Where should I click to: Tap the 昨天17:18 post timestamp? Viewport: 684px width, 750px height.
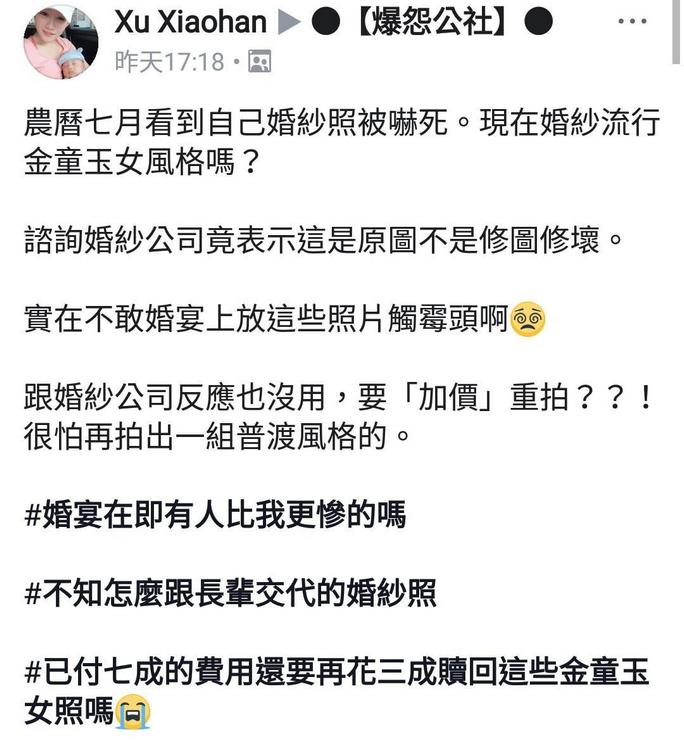pyautogui.click(x=170, y=62)
